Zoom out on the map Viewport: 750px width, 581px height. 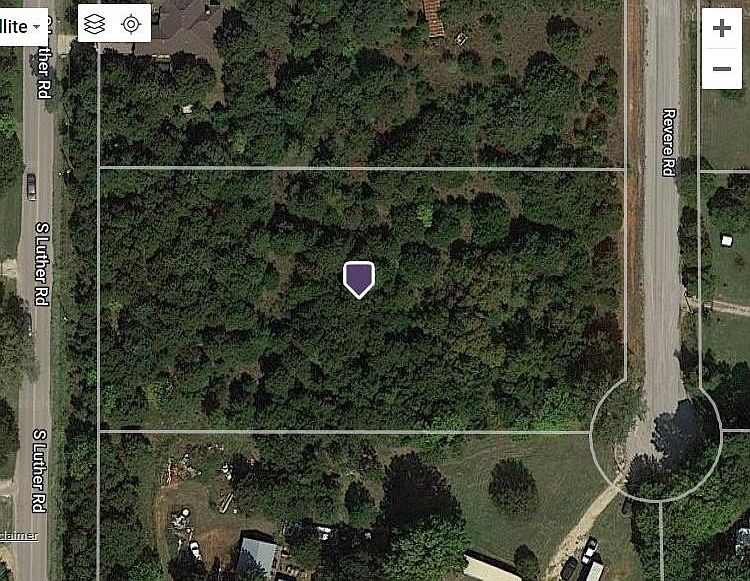[721, 69]
